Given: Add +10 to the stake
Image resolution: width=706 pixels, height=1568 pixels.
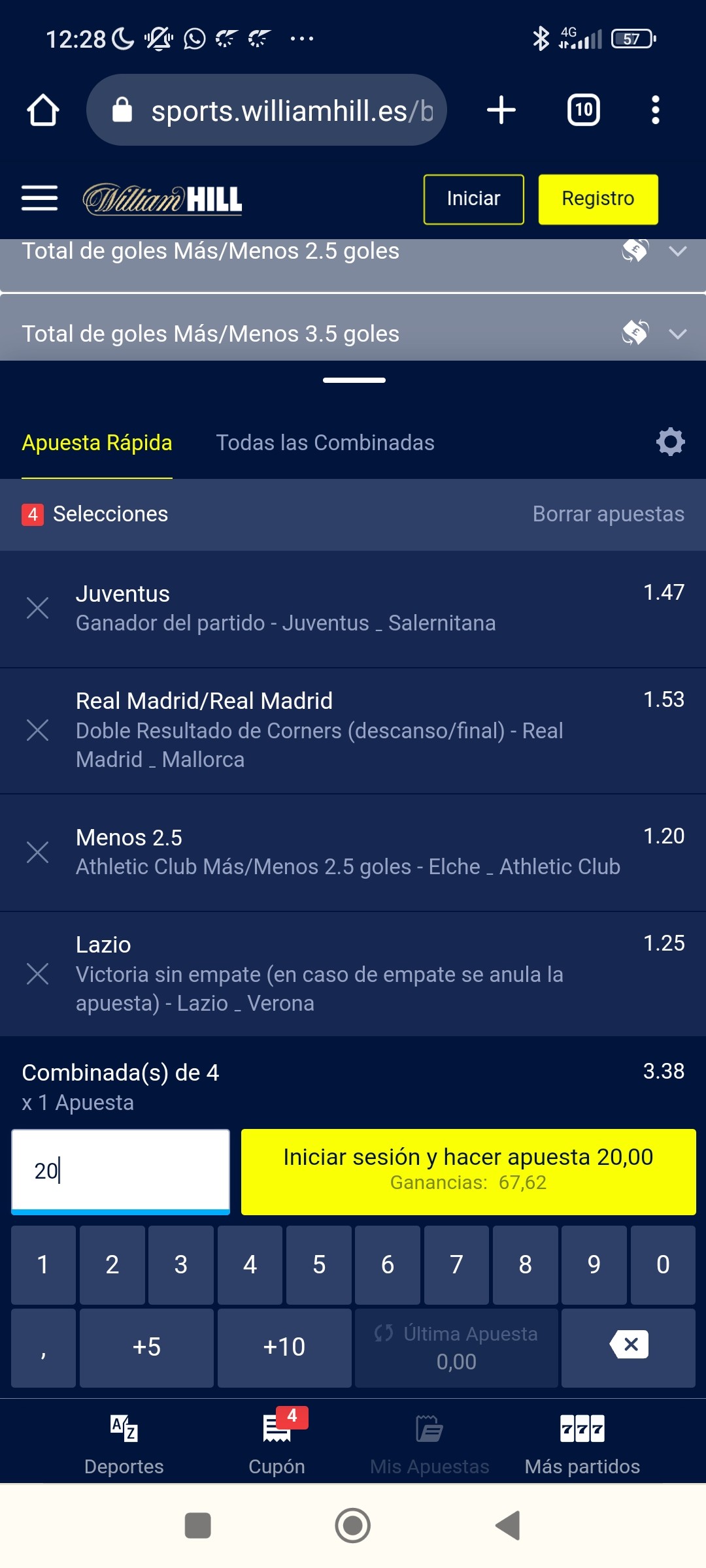Looking at the screenshot, I should (x=284, y=1347).
